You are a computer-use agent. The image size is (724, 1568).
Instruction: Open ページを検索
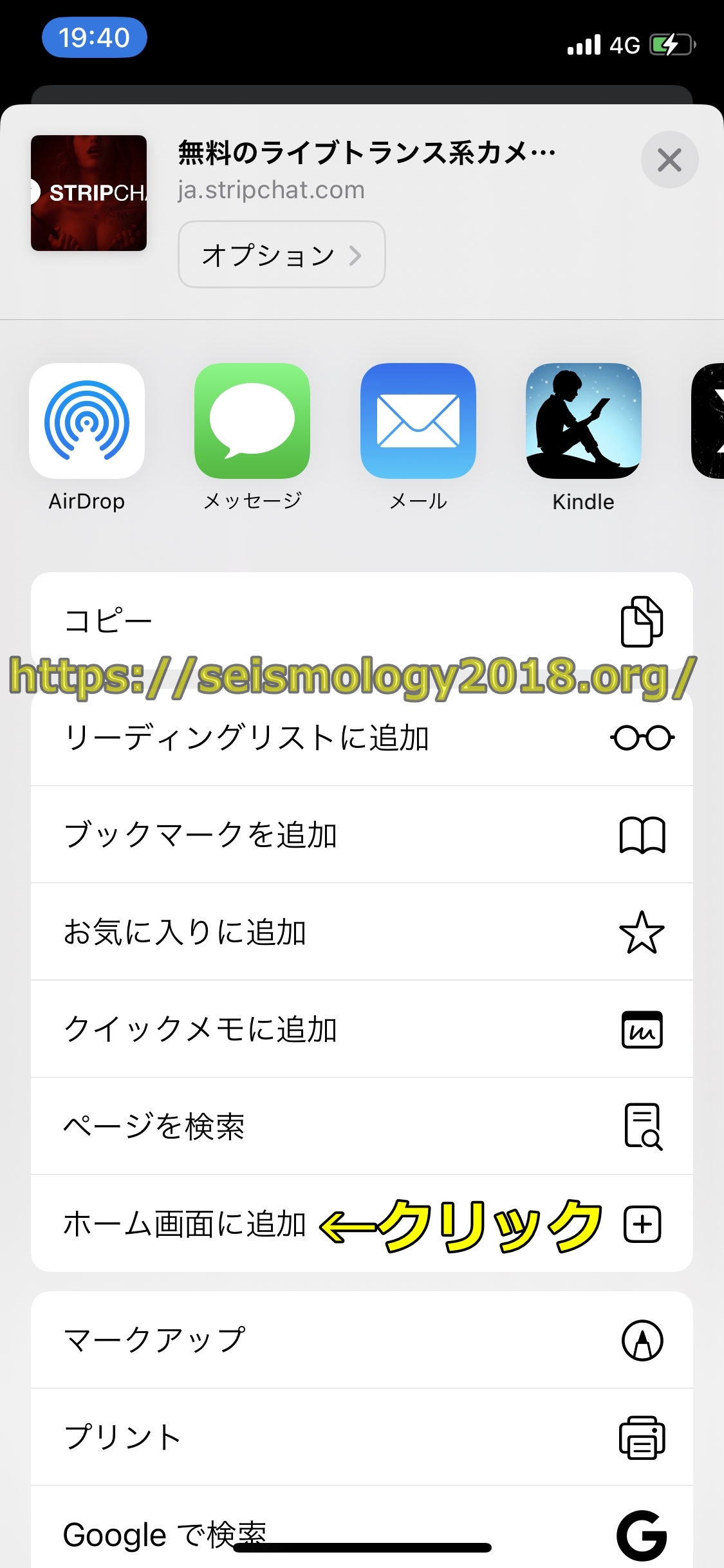point(362,1126)
